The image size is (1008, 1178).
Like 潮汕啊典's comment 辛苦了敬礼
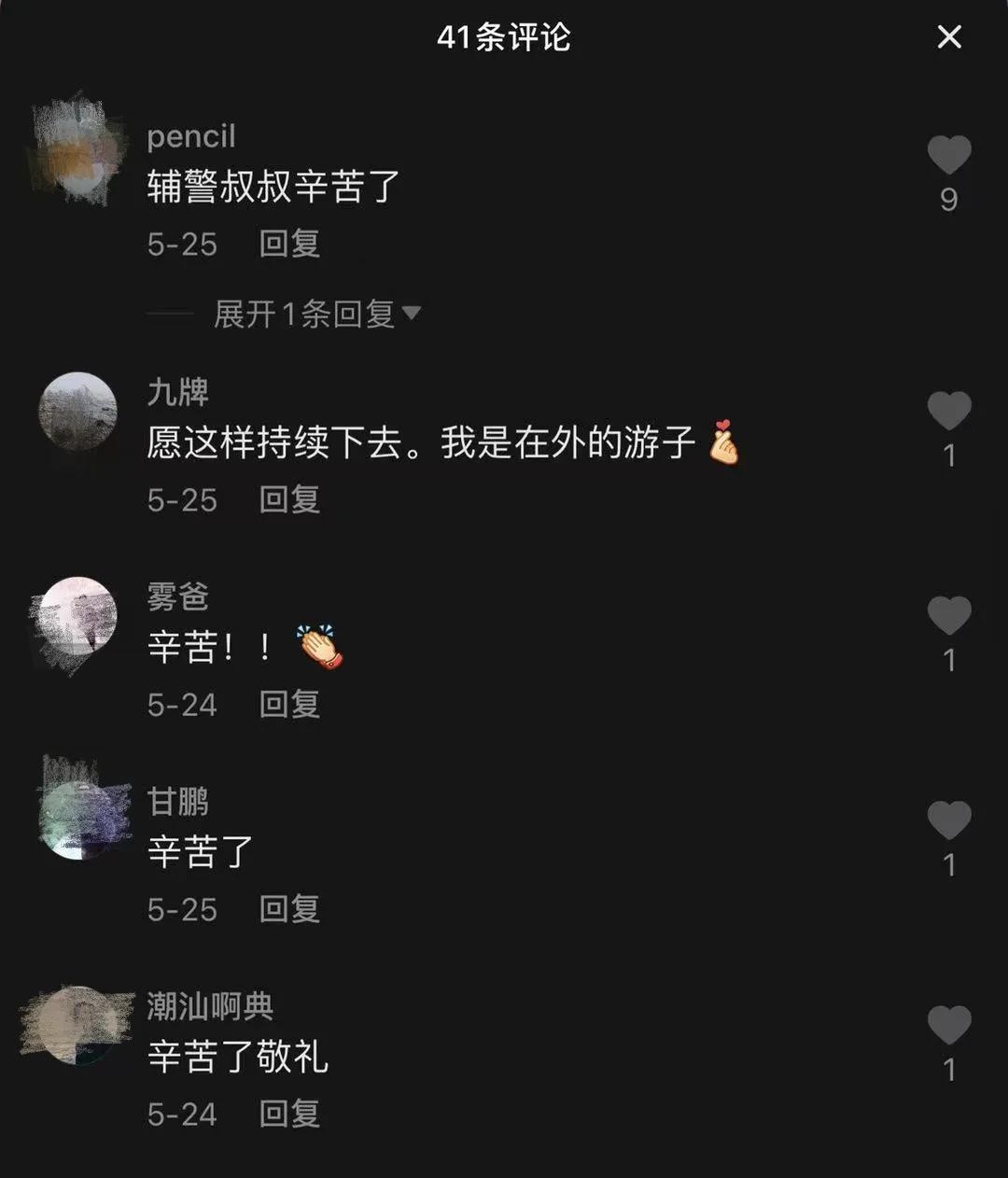tap(949, 1025)
